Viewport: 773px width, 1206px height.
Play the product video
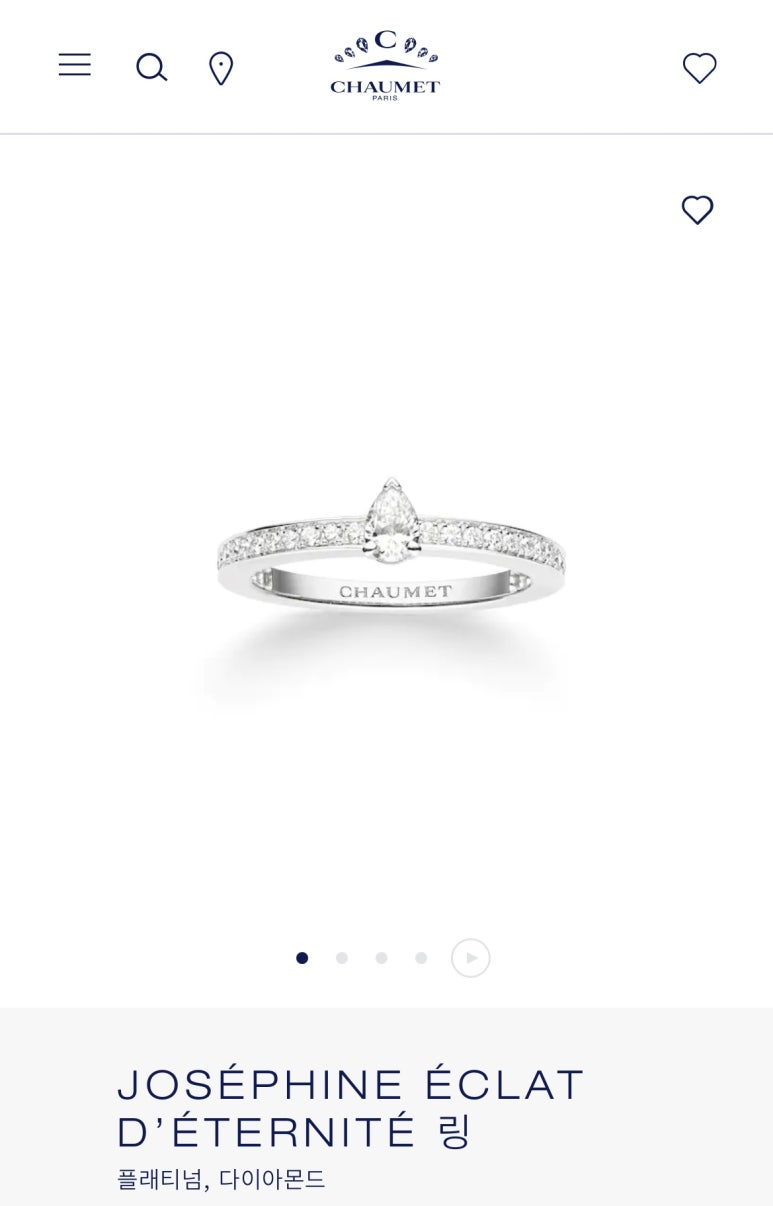pyautogui.click(x=470, y=958)
